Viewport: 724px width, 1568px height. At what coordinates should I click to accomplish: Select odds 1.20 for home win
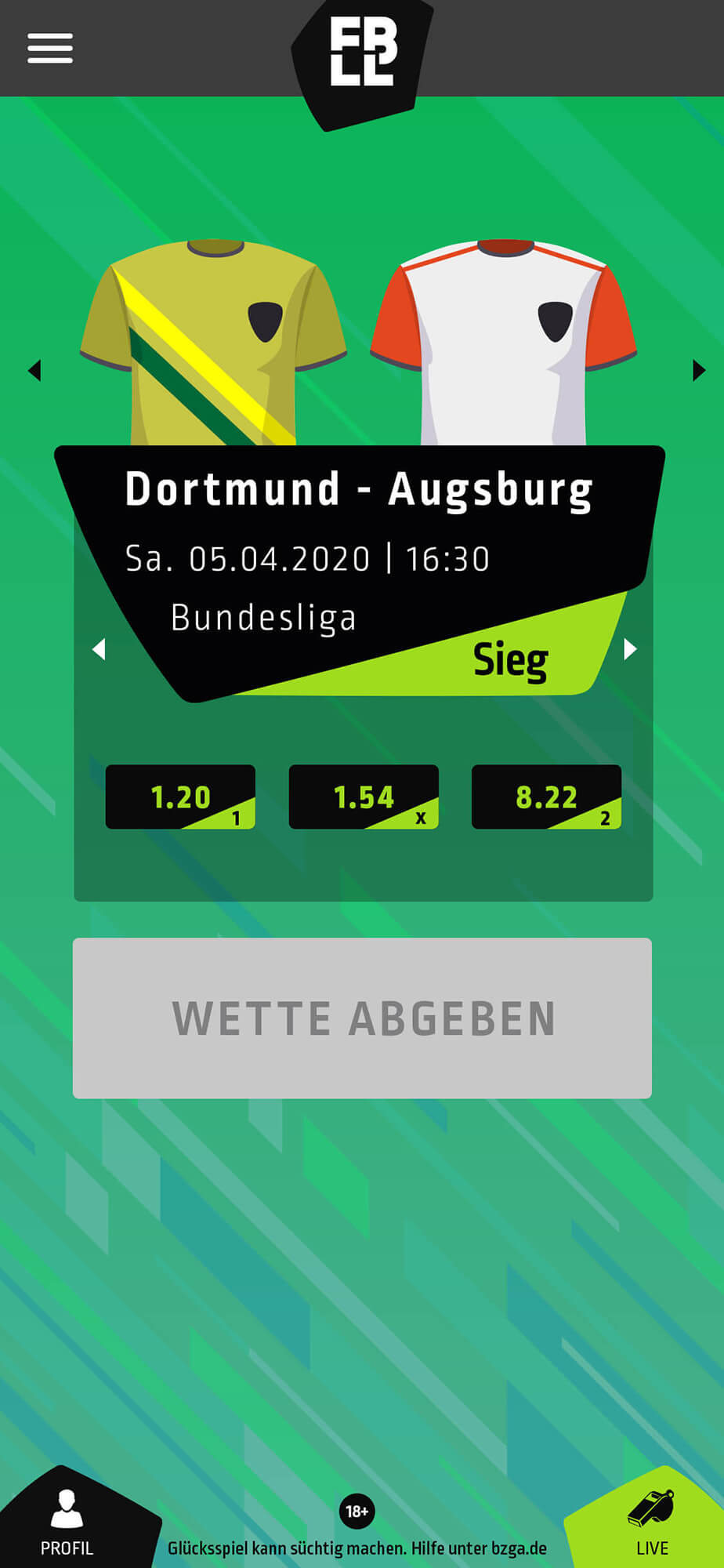tap(180, 797)
